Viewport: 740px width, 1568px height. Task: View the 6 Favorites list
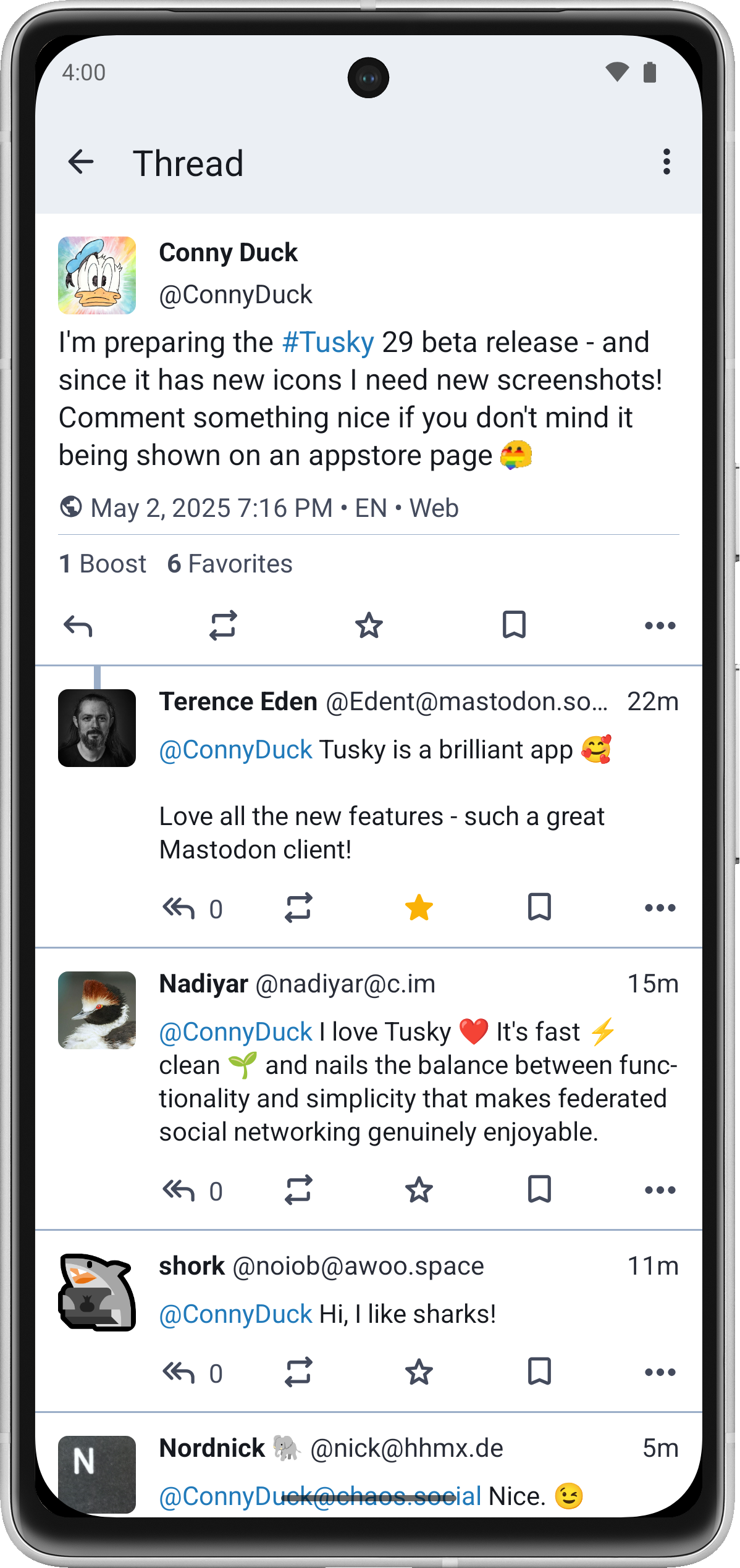click(230, 564)
